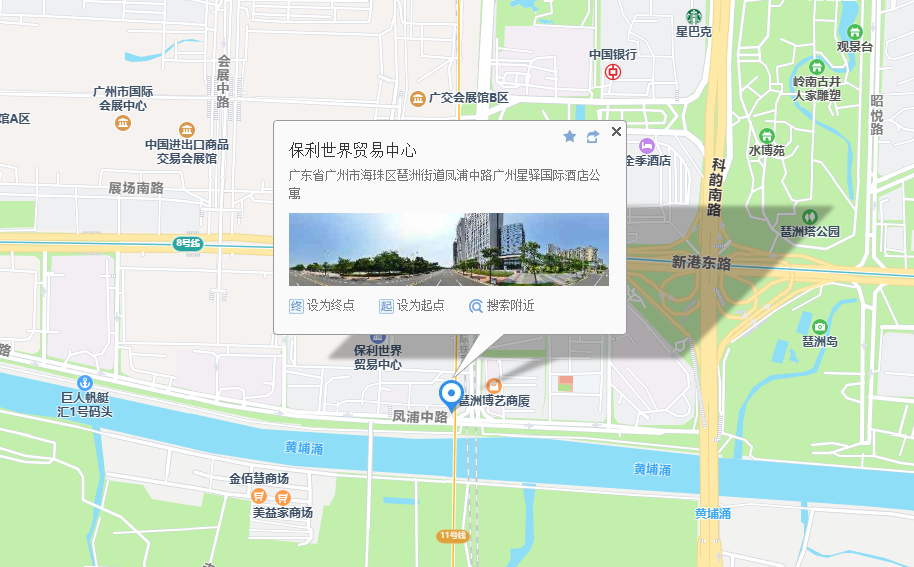Select the 琶洲塔公园 park marker
Viewport: 914px width, 567px height.
[x=810, y=215]
